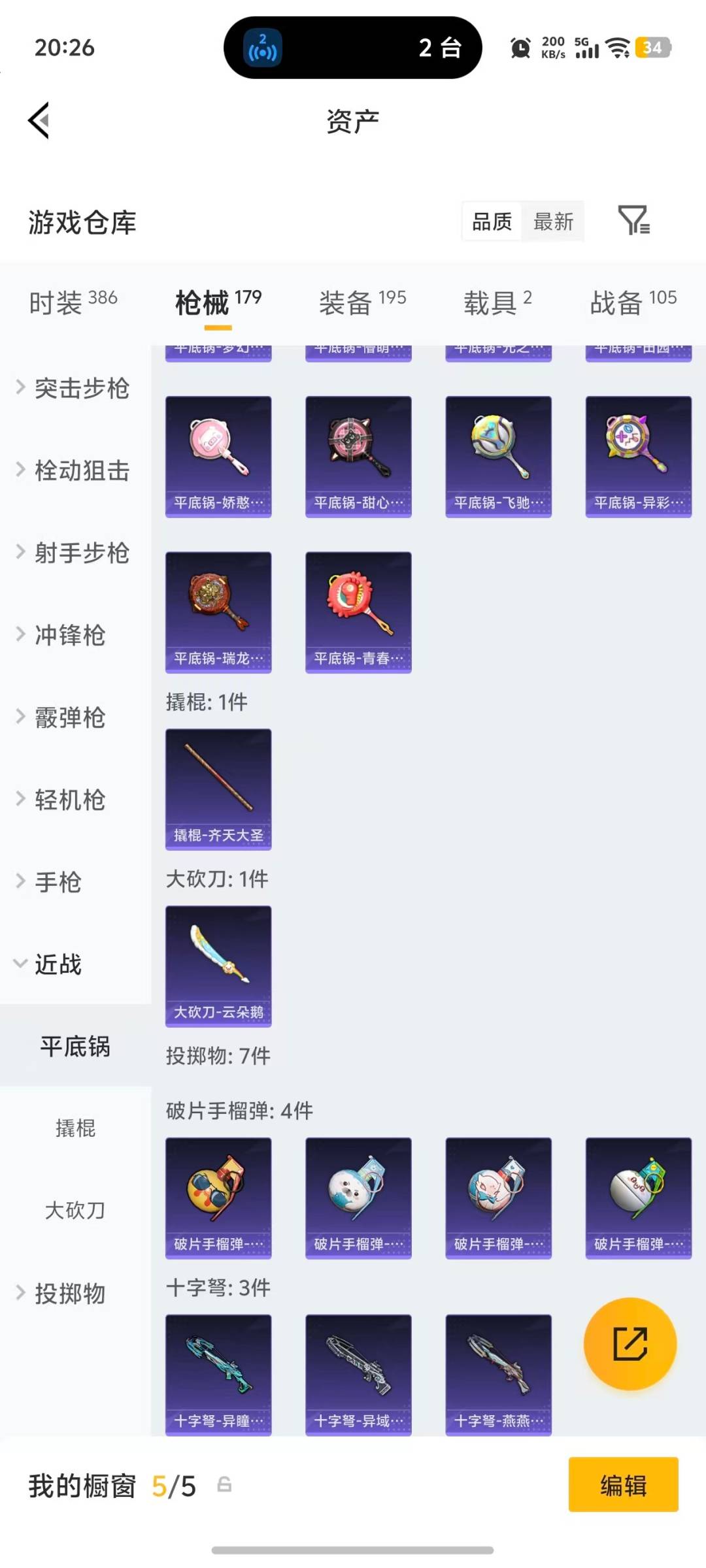Select the 平底锅 category in sidebar
This screenshot has height=1568, width=706.
tap(75, 1046)
